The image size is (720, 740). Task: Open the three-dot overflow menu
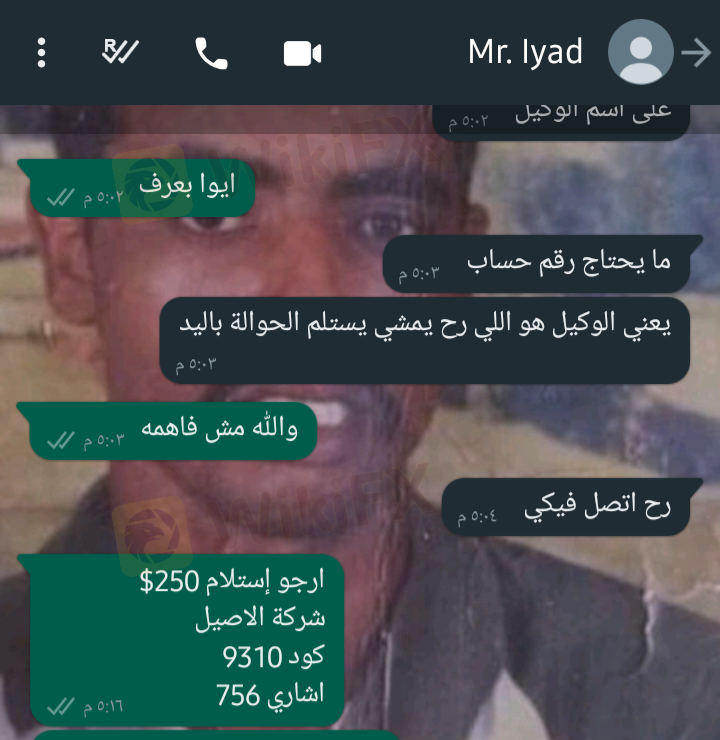pos(41,53)
